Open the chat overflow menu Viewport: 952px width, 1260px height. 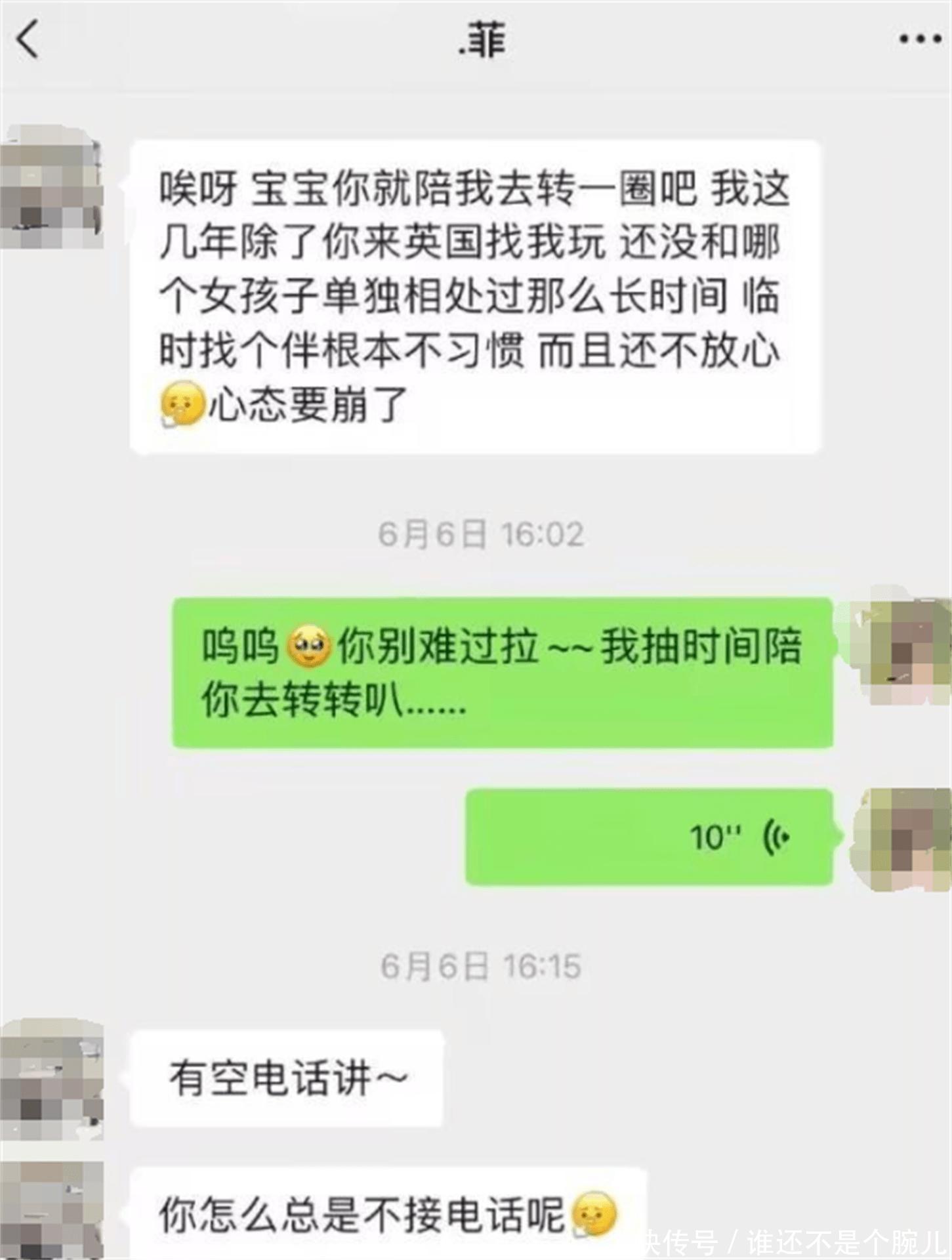921,40
